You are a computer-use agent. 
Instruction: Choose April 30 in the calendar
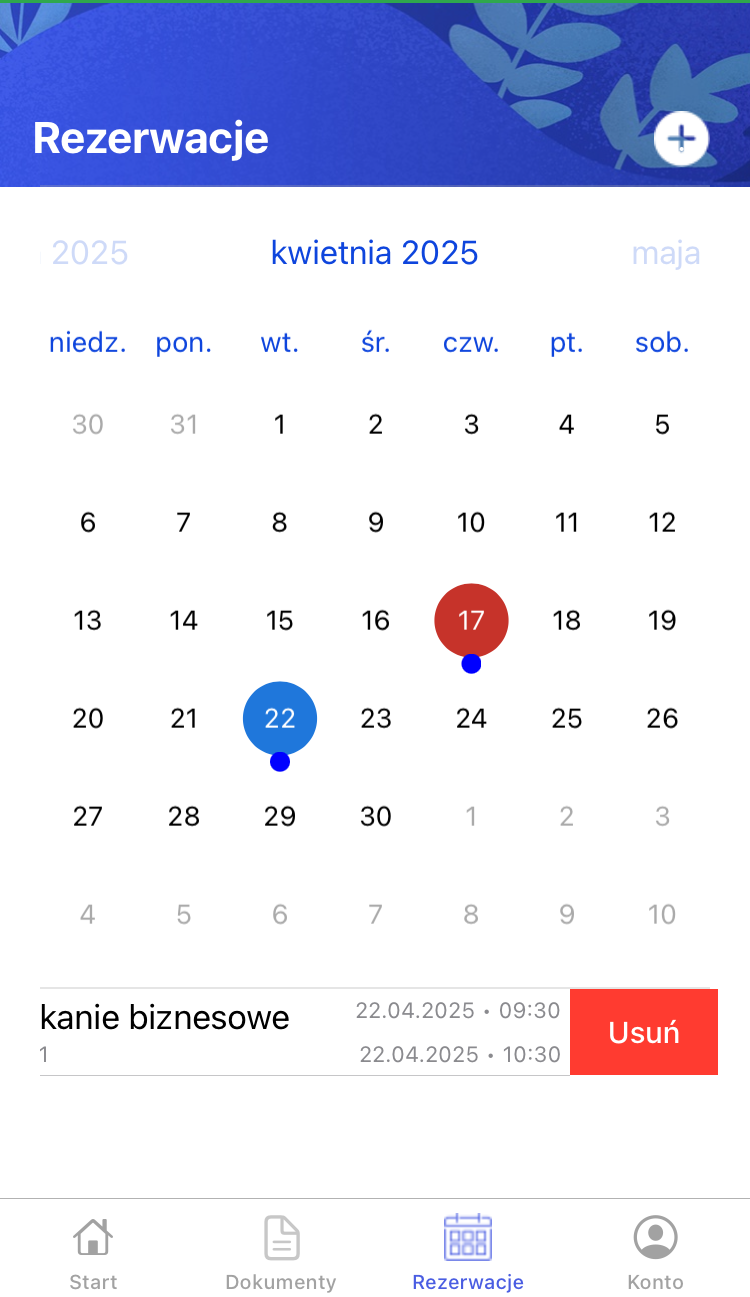(x=375, y=816)
